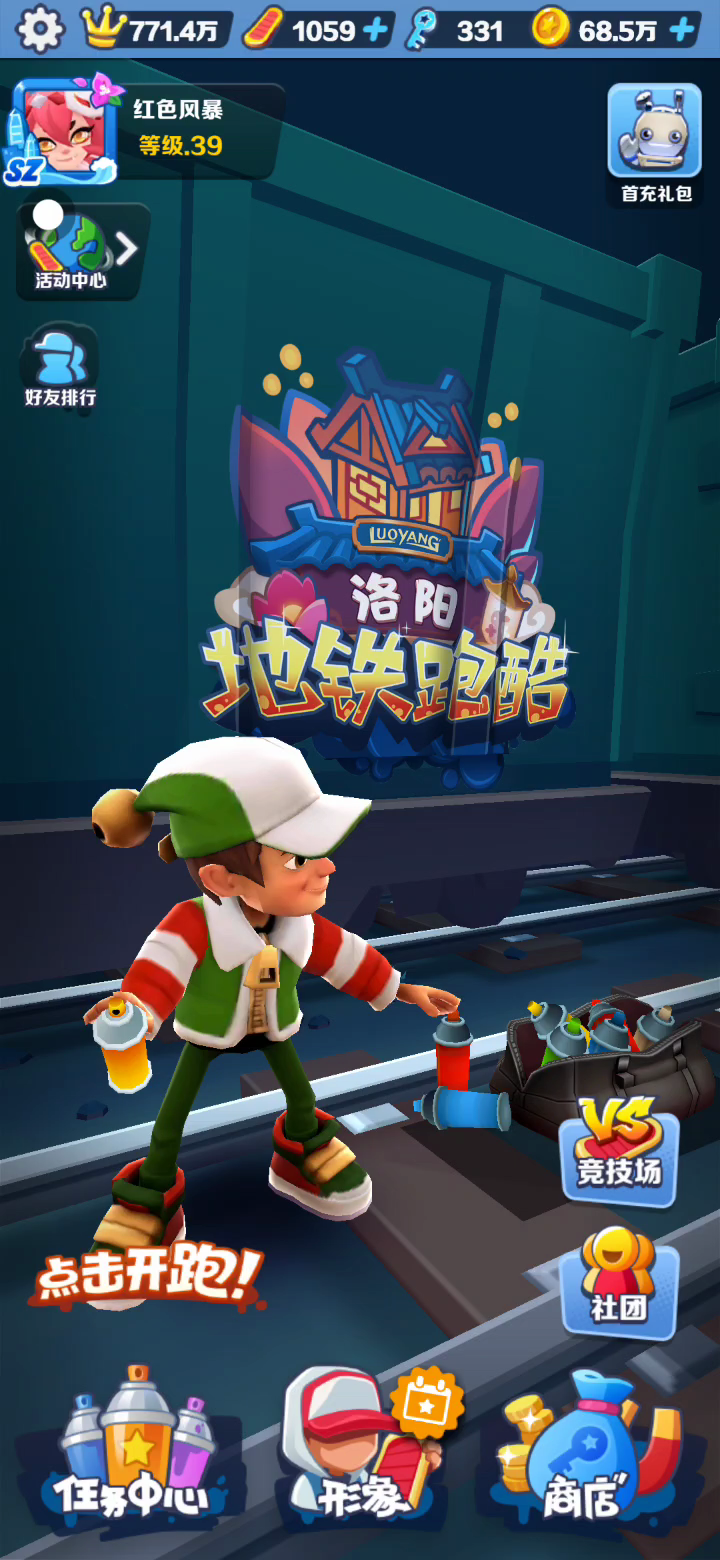
Task: Open 活动中心 event center
Action: tap(72, 250)
